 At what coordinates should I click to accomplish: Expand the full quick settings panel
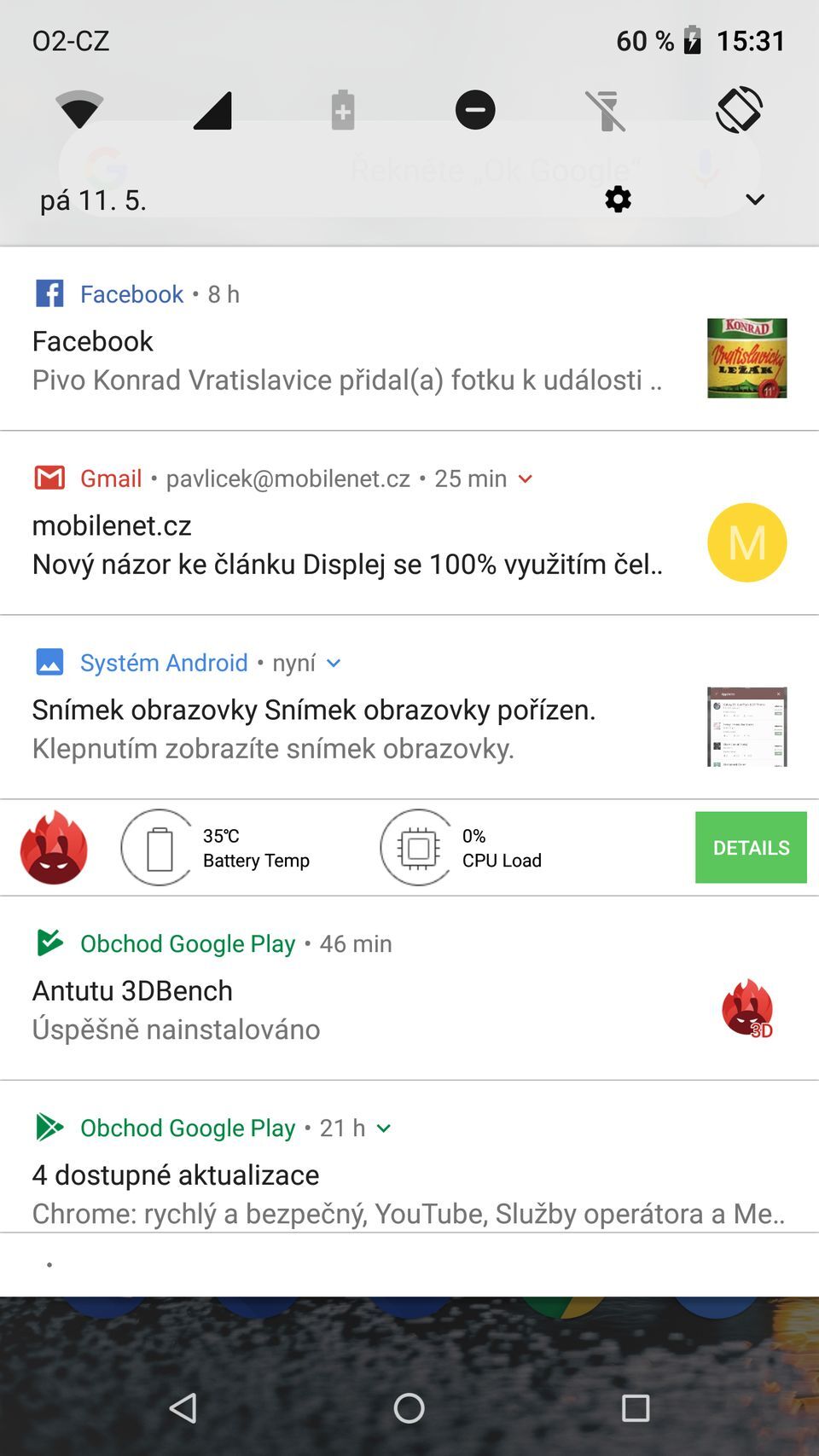754,199
